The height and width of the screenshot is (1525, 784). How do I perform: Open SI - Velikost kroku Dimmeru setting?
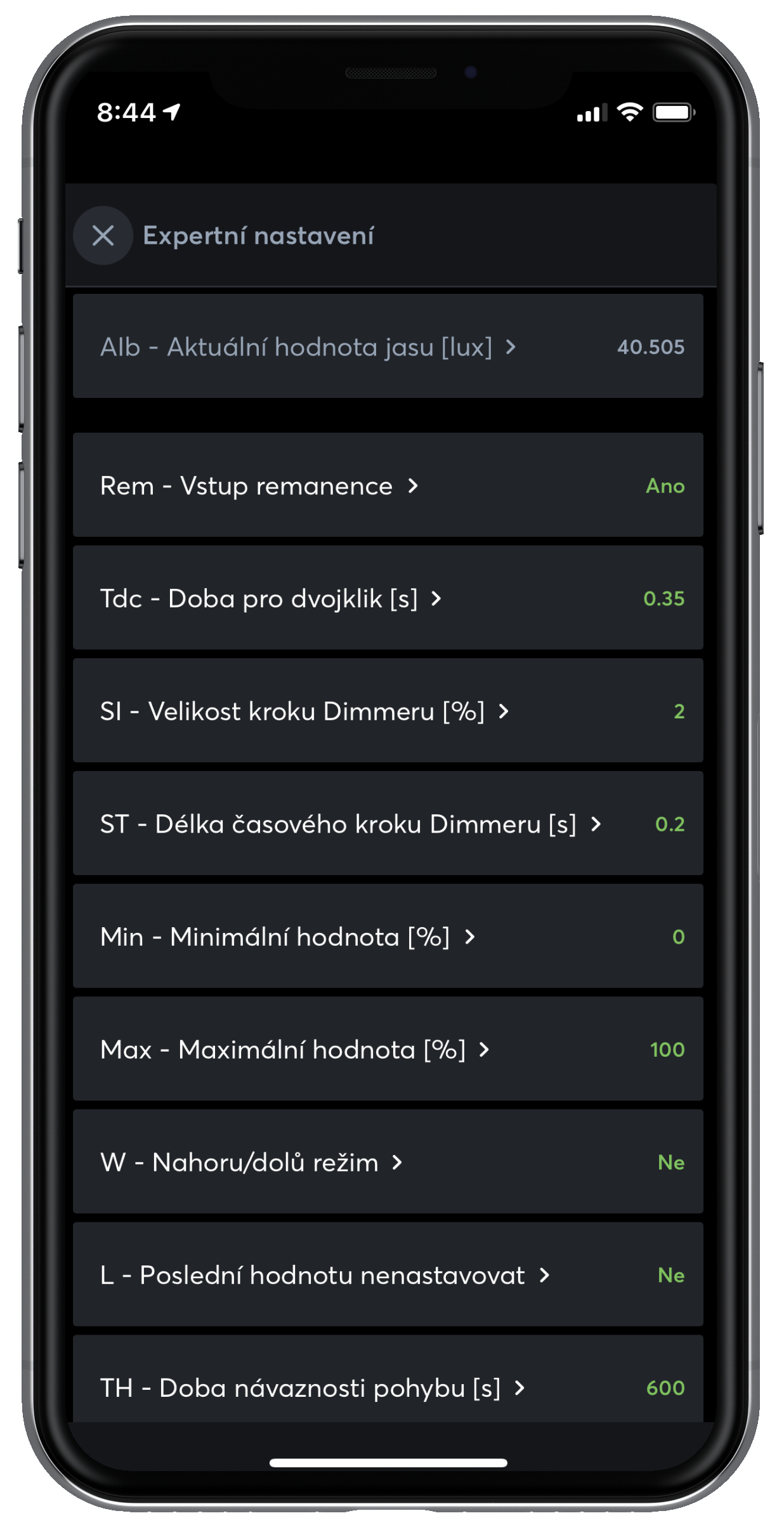coord(387,711)
